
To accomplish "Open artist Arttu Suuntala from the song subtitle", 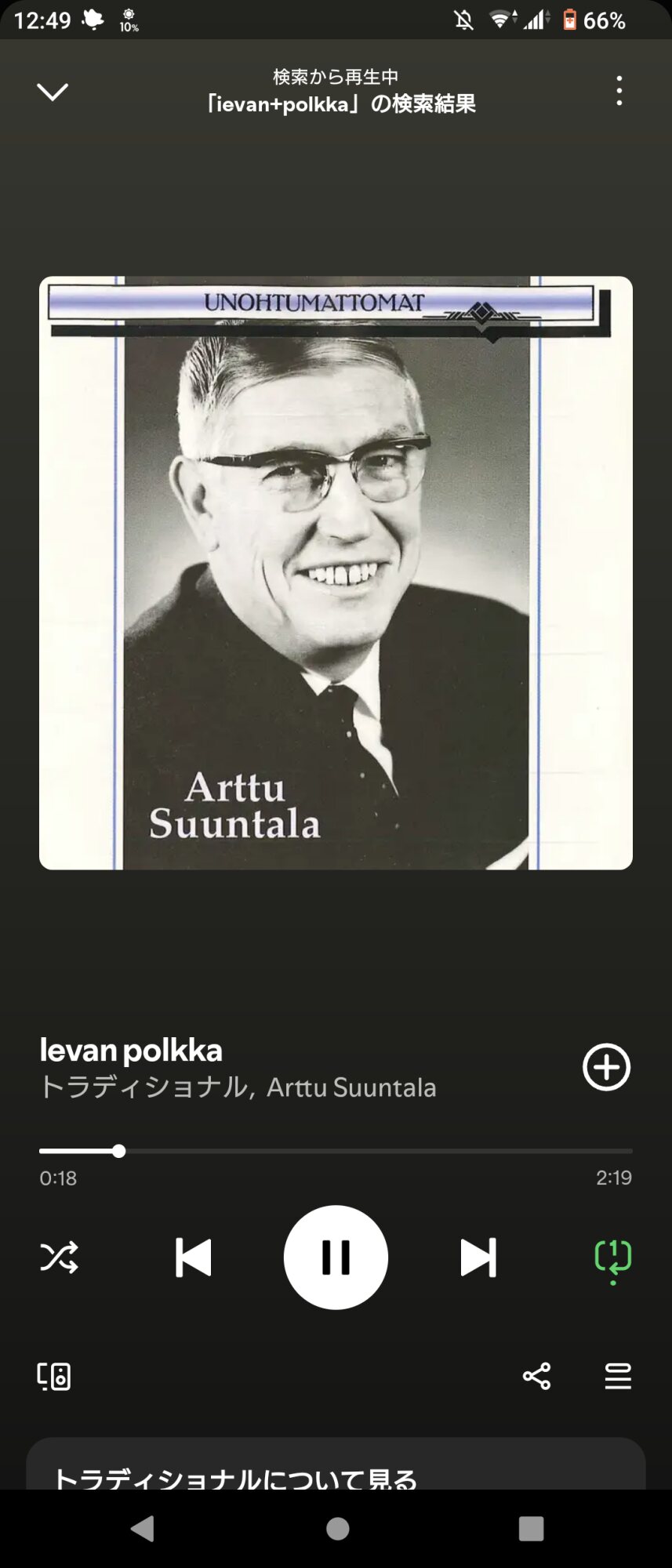I will tap(351, 1088).
